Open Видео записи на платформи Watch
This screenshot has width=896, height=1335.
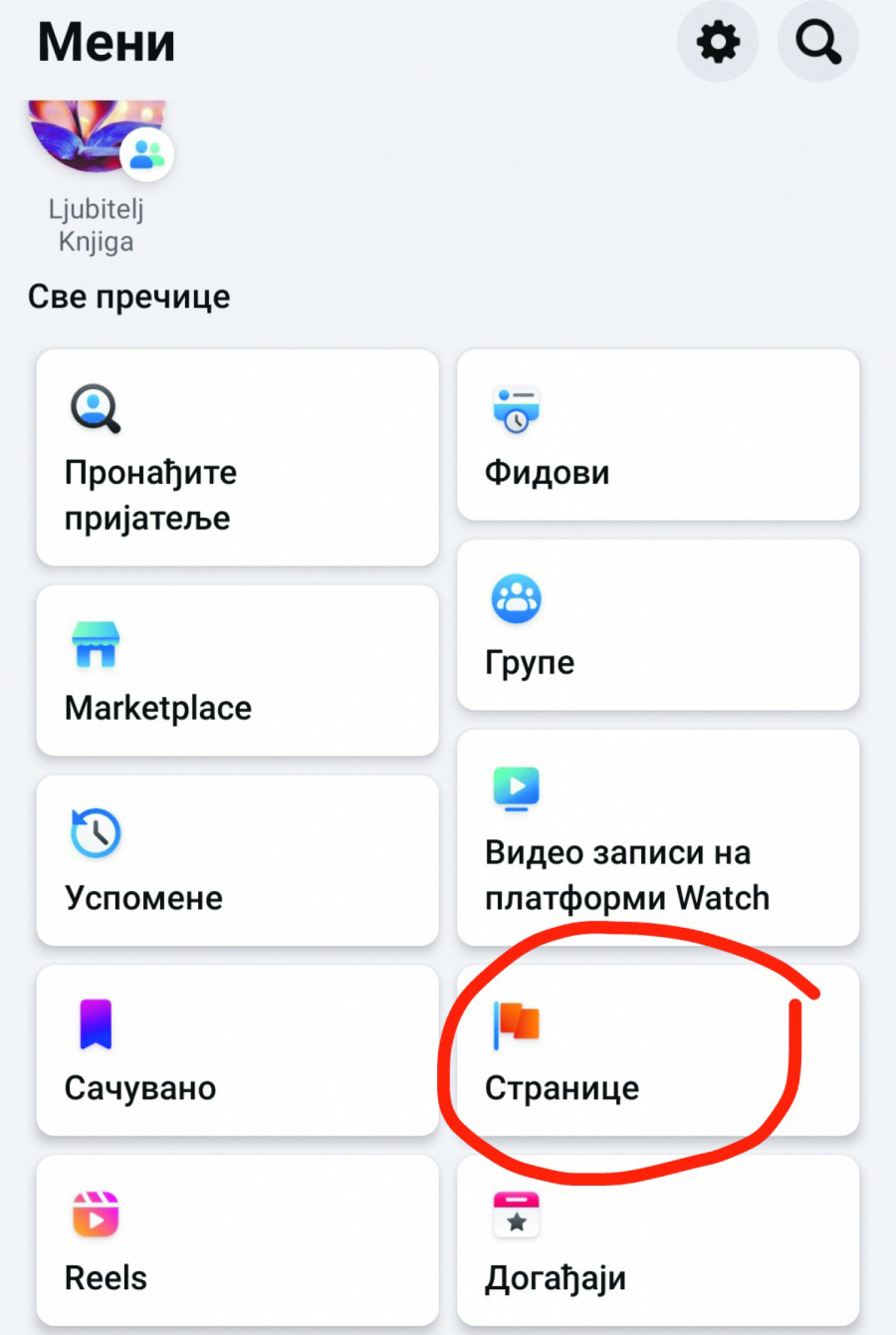657,838
